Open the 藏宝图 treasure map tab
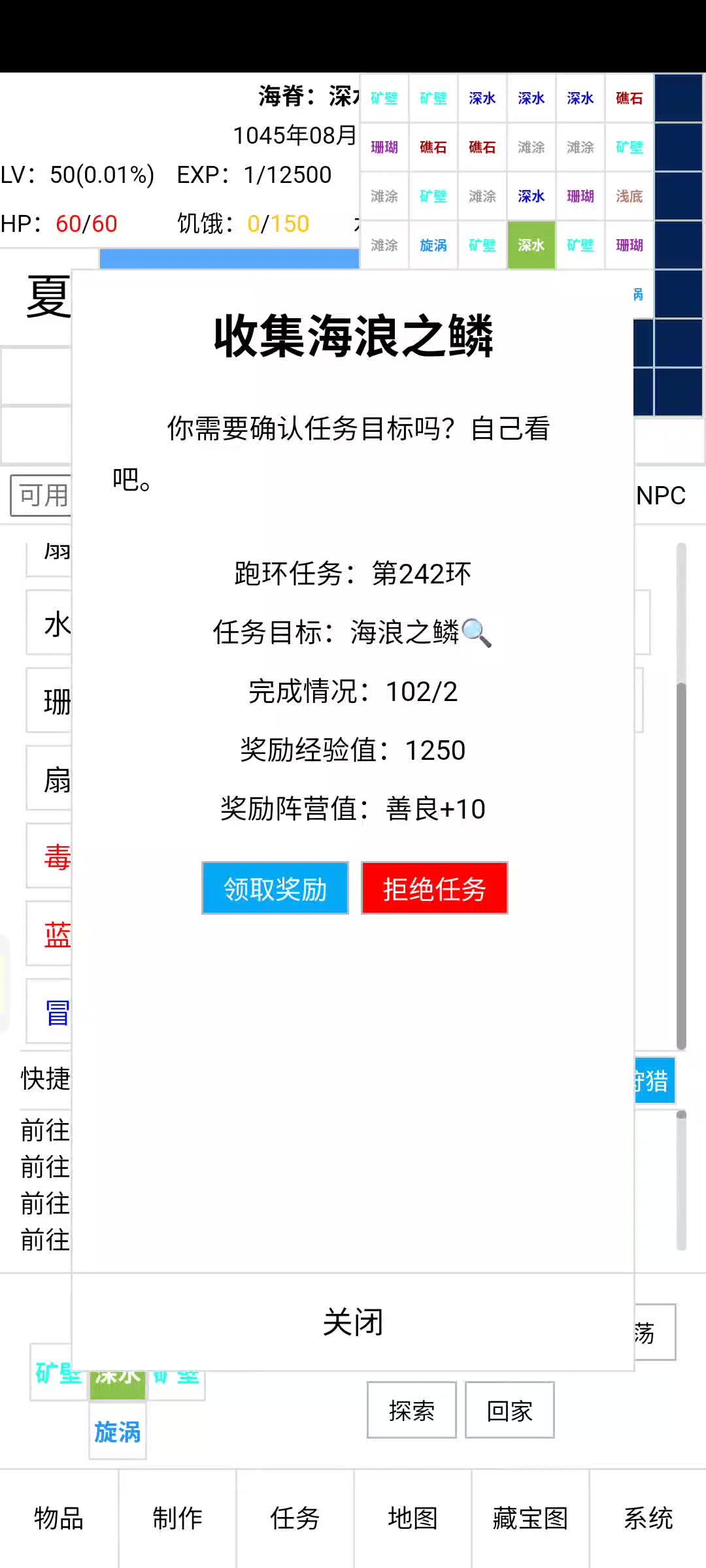Viewport: 706px width, 1568px height. [x=530, y=1518]
